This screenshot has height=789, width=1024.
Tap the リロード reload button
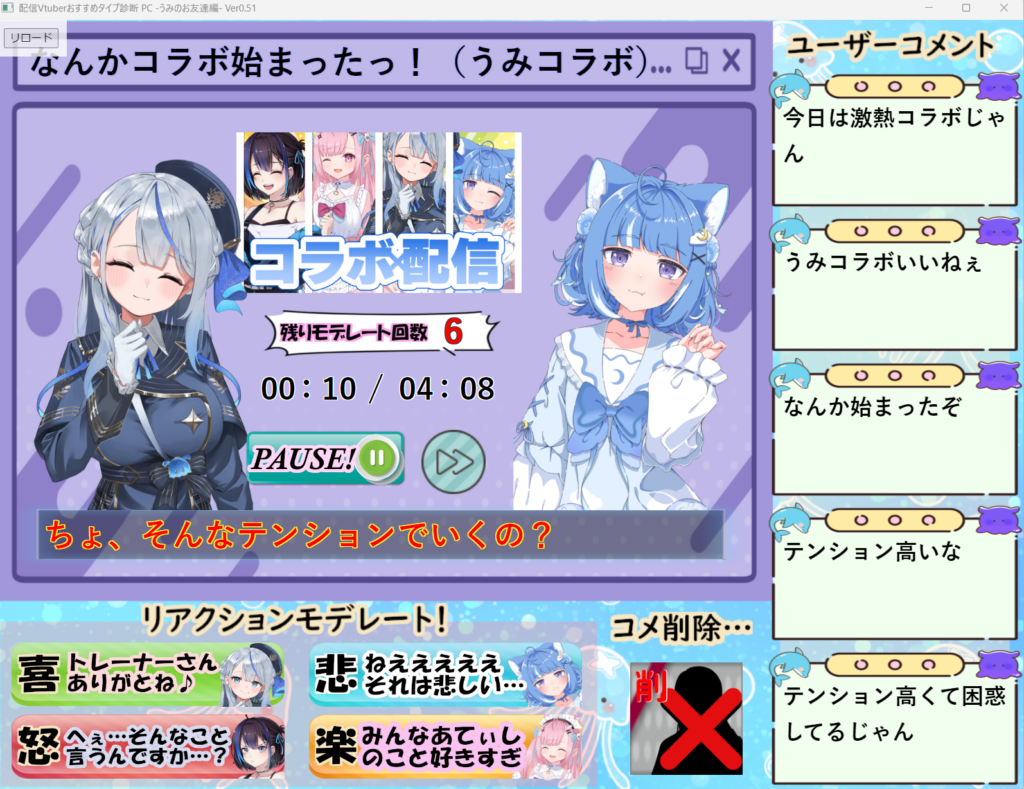(33, 38)
